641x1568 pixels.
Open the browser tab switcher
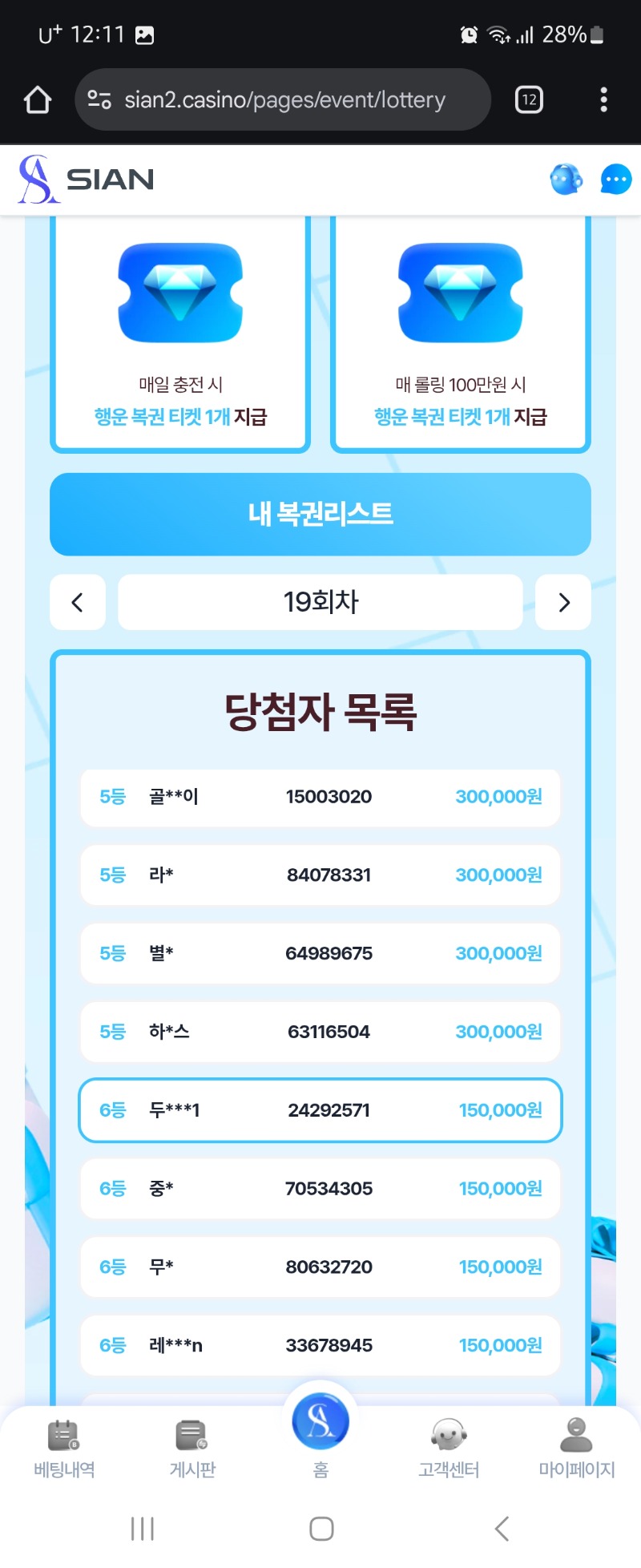pos(529,100)
